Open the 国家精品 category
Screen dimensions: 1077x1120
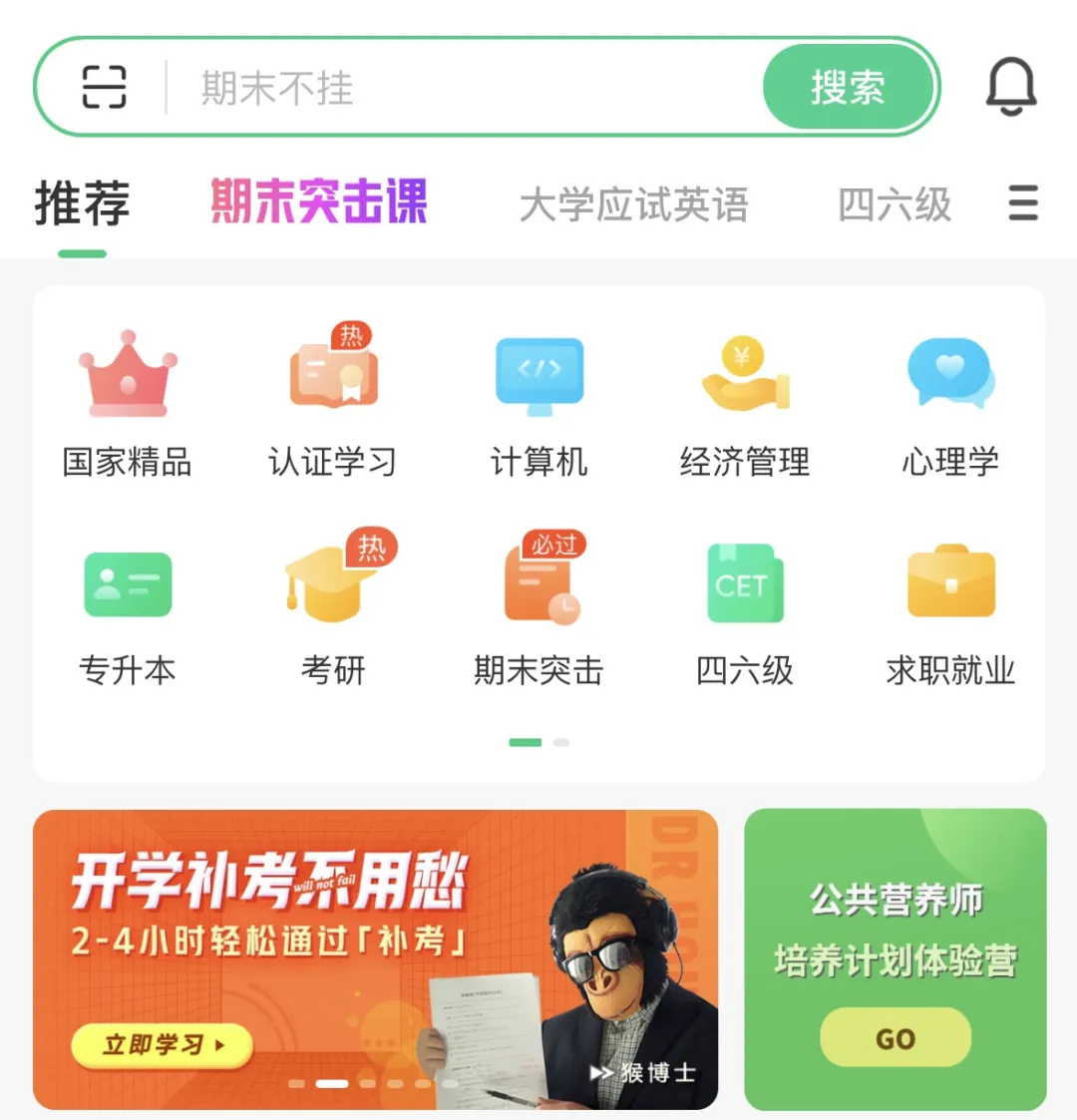pyautogui.click(x=127, y=404)
